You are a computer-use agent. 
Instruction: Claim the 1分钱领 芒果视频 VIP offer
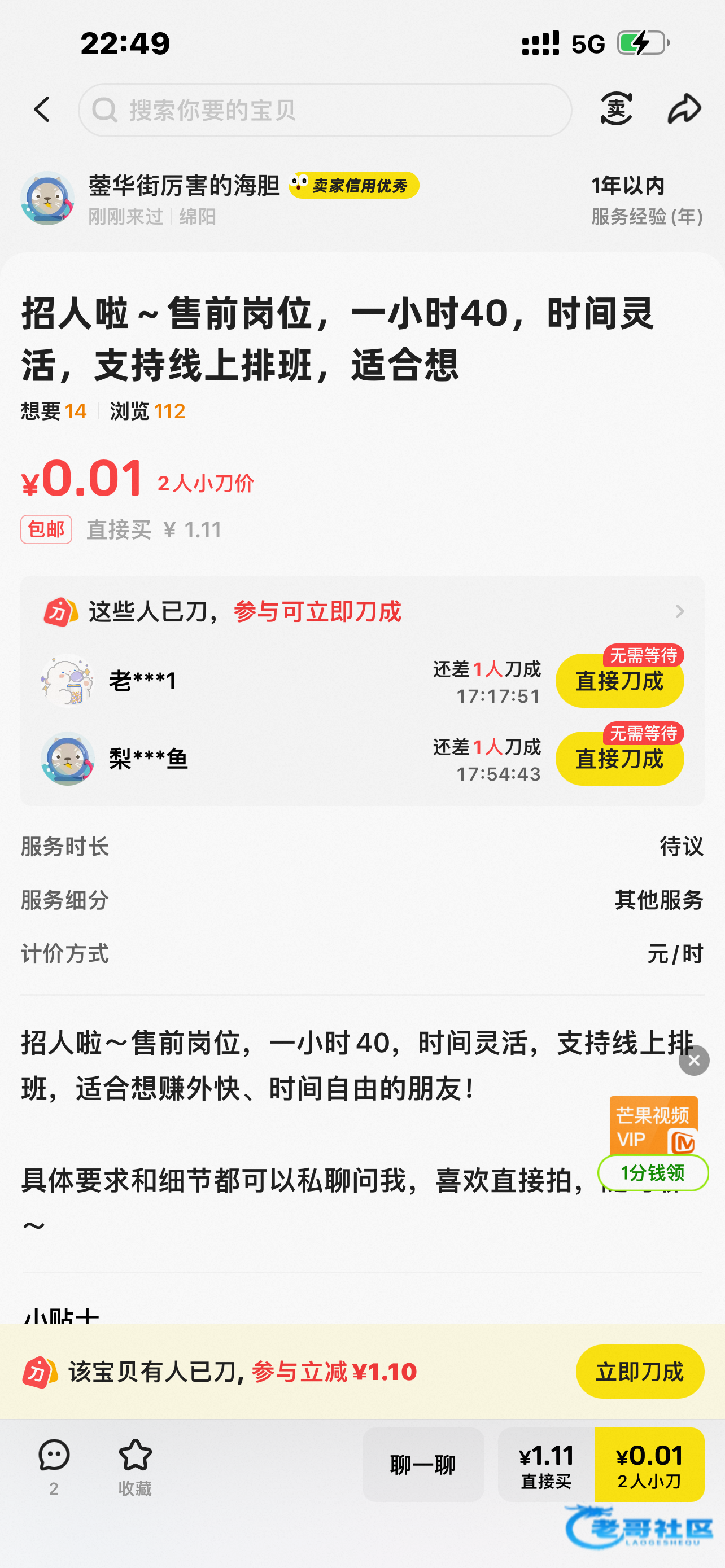pyautogui.click(x=653, y=1172)
